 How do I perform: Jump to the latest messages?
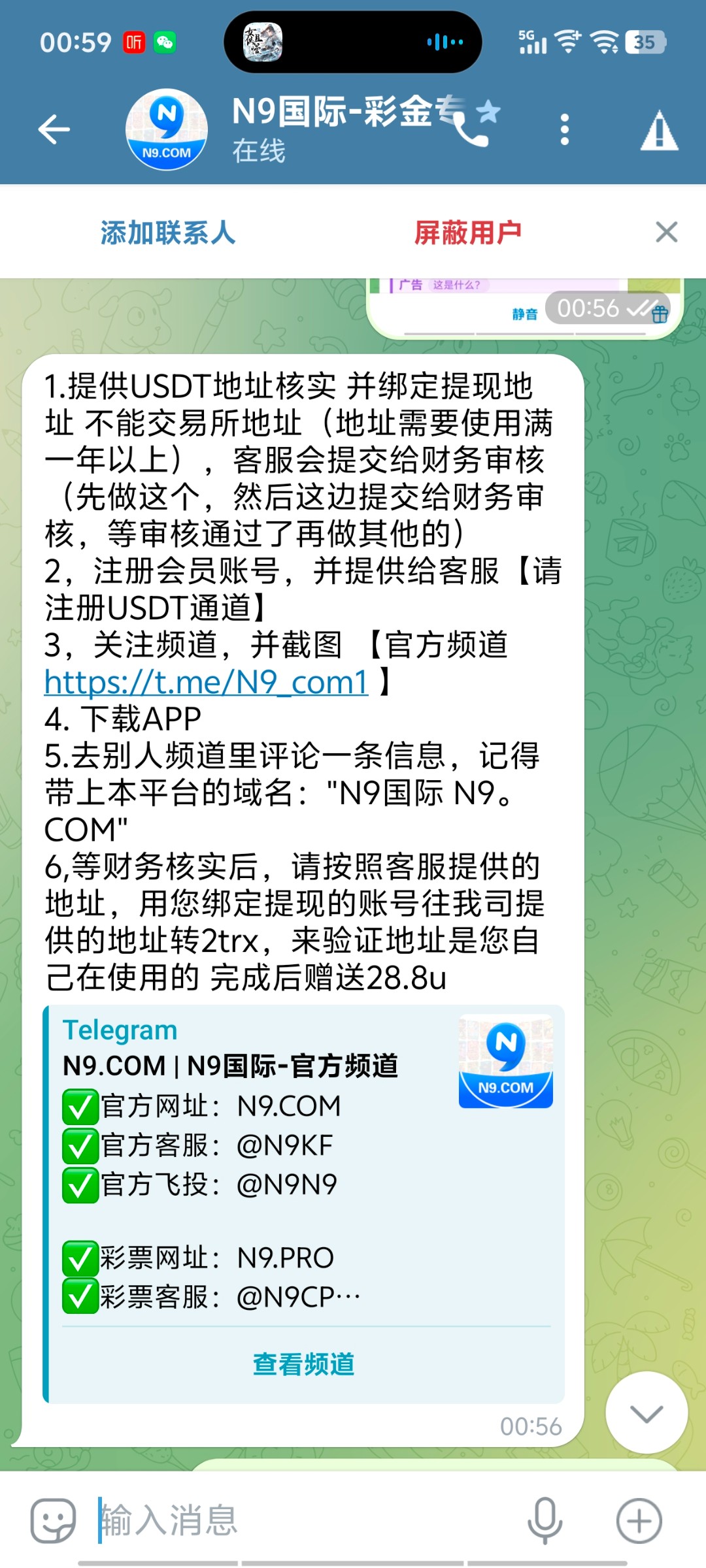(646, 1413)
